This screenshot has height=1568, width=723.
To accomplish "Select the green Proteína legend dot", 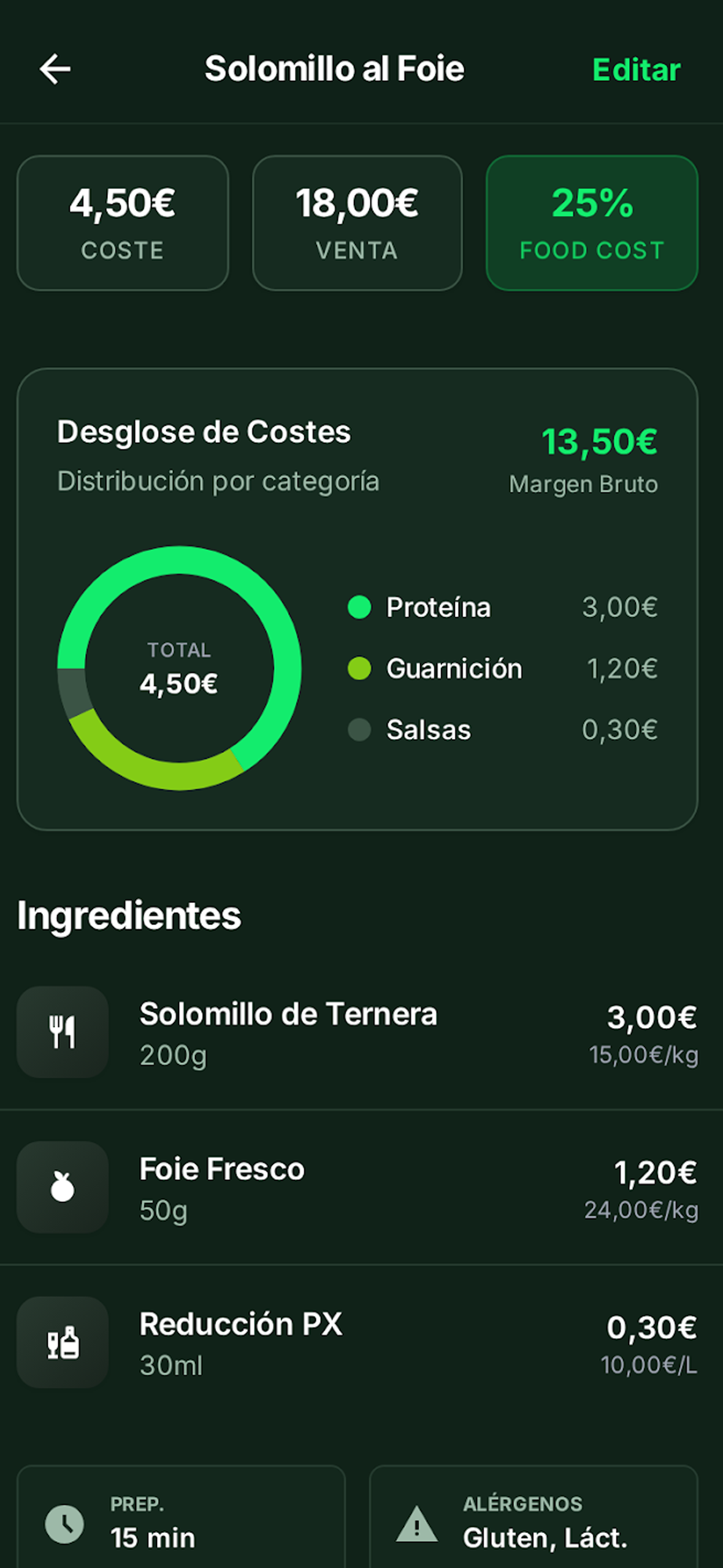I will [x=359, y=607].
